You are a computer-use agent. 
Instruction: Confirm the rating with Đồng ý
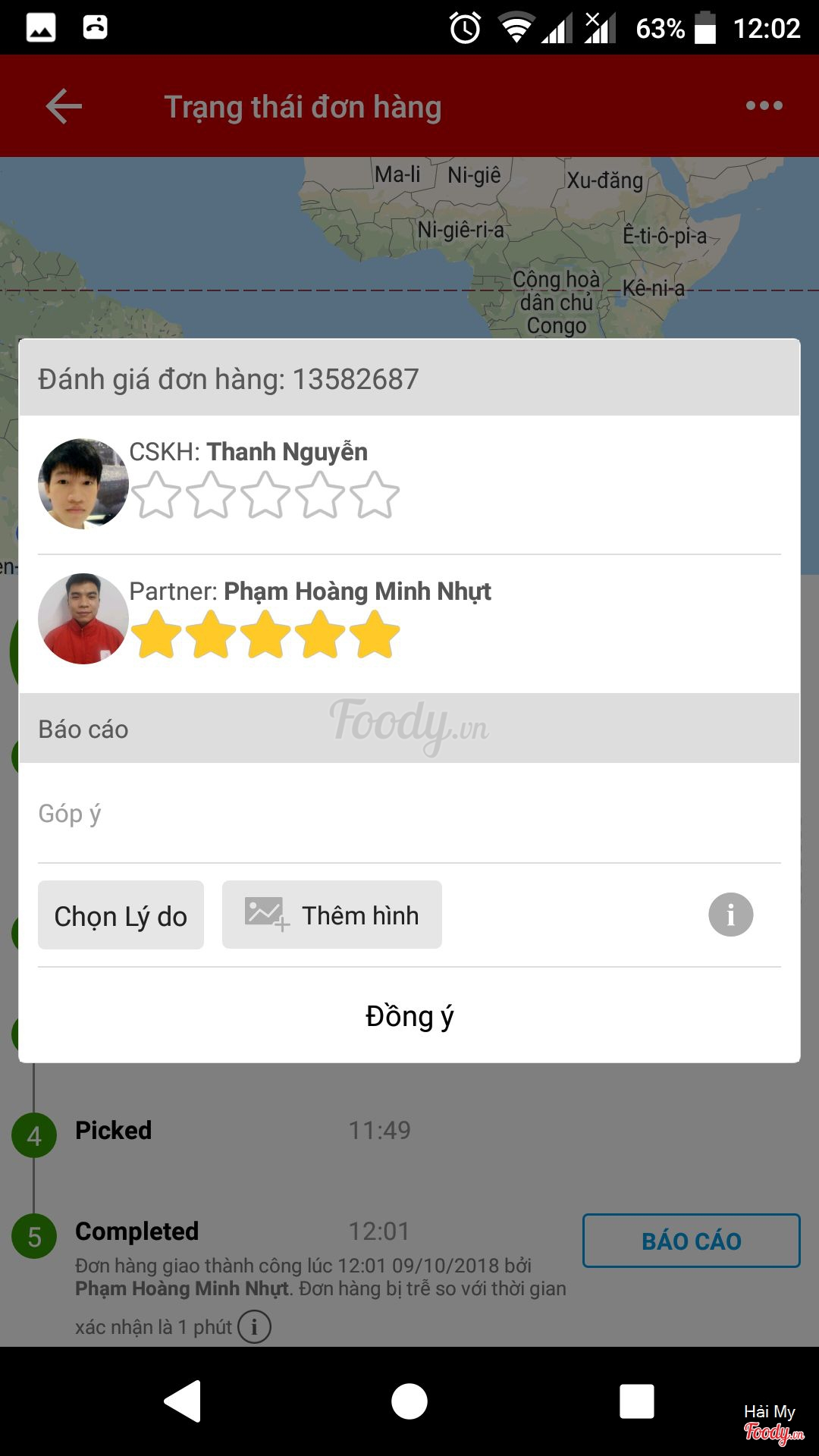[409, 1016]
